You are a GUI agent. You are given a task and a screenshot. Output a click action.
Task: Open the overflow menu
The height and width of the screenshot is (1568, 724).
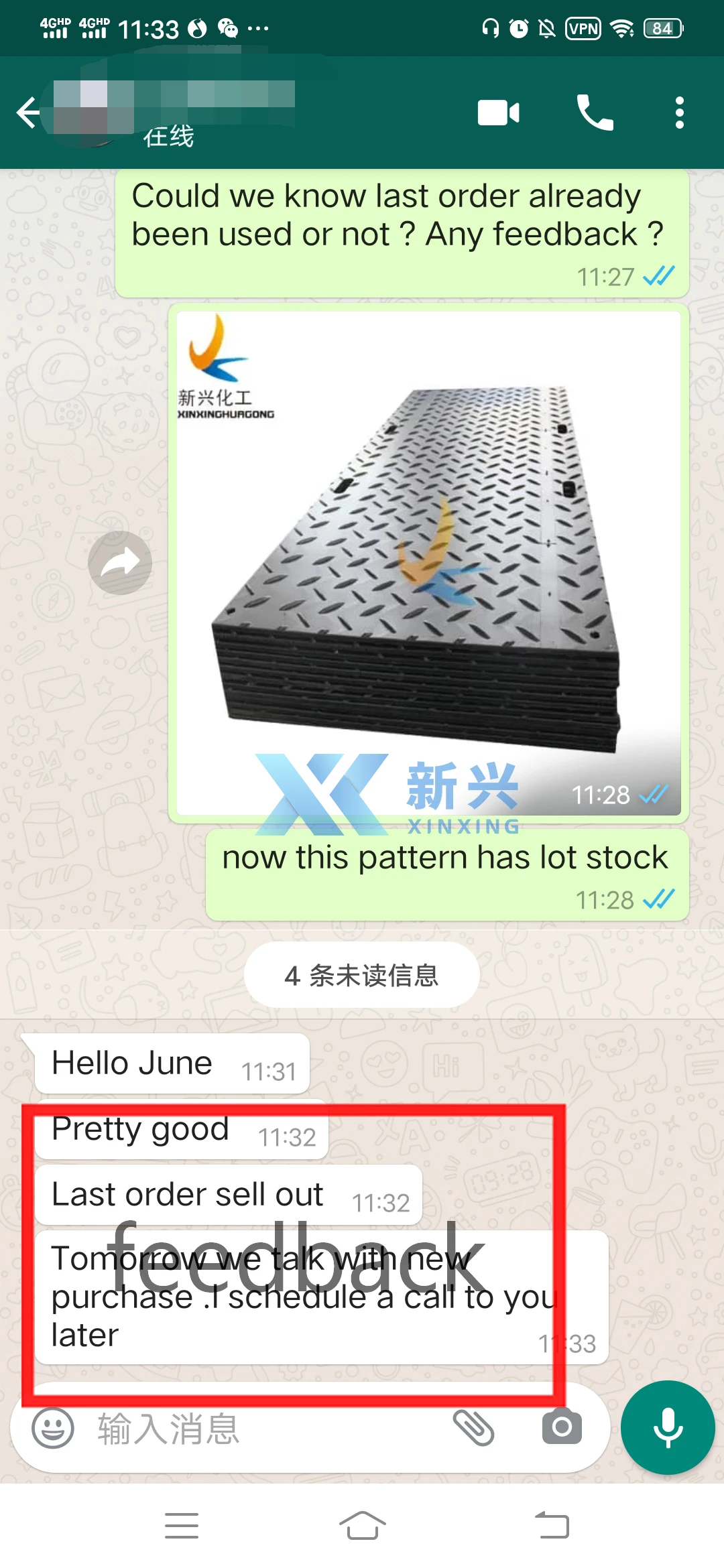click(679, 113)
